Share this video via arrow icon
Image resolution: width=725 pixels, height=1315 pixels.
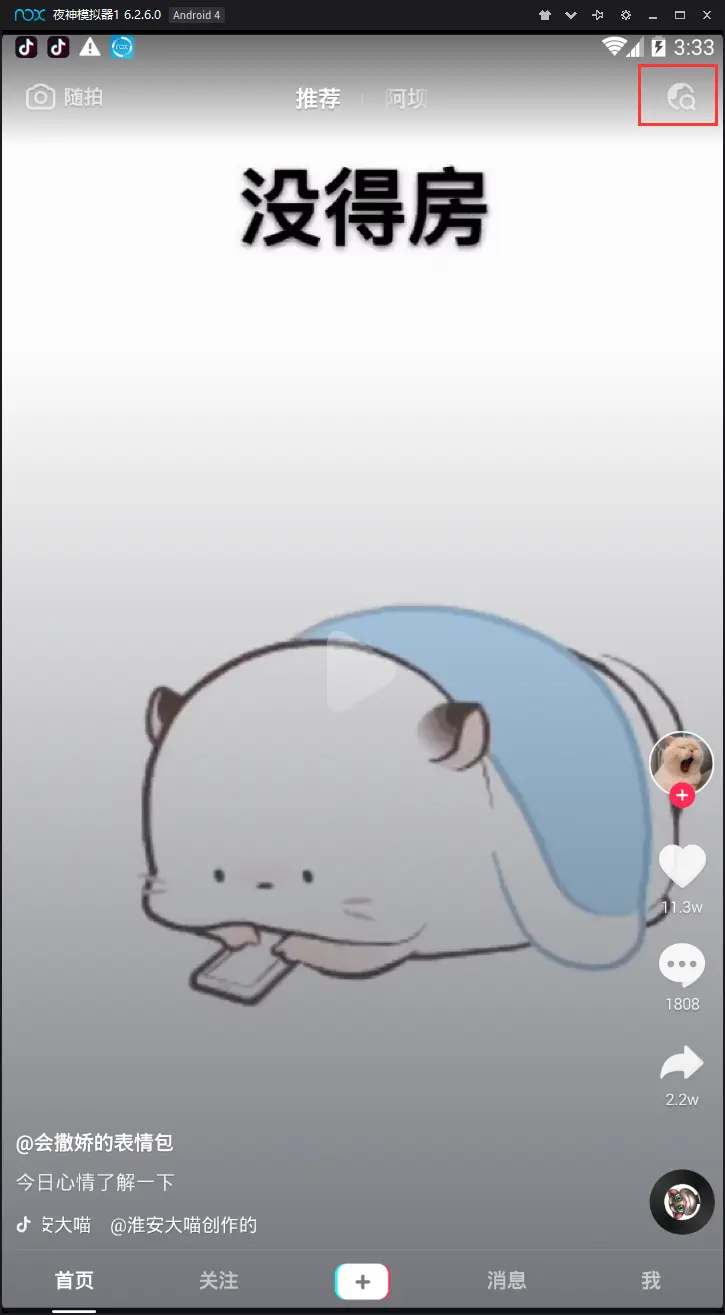pyautogui.click(x=682, y=1065)
